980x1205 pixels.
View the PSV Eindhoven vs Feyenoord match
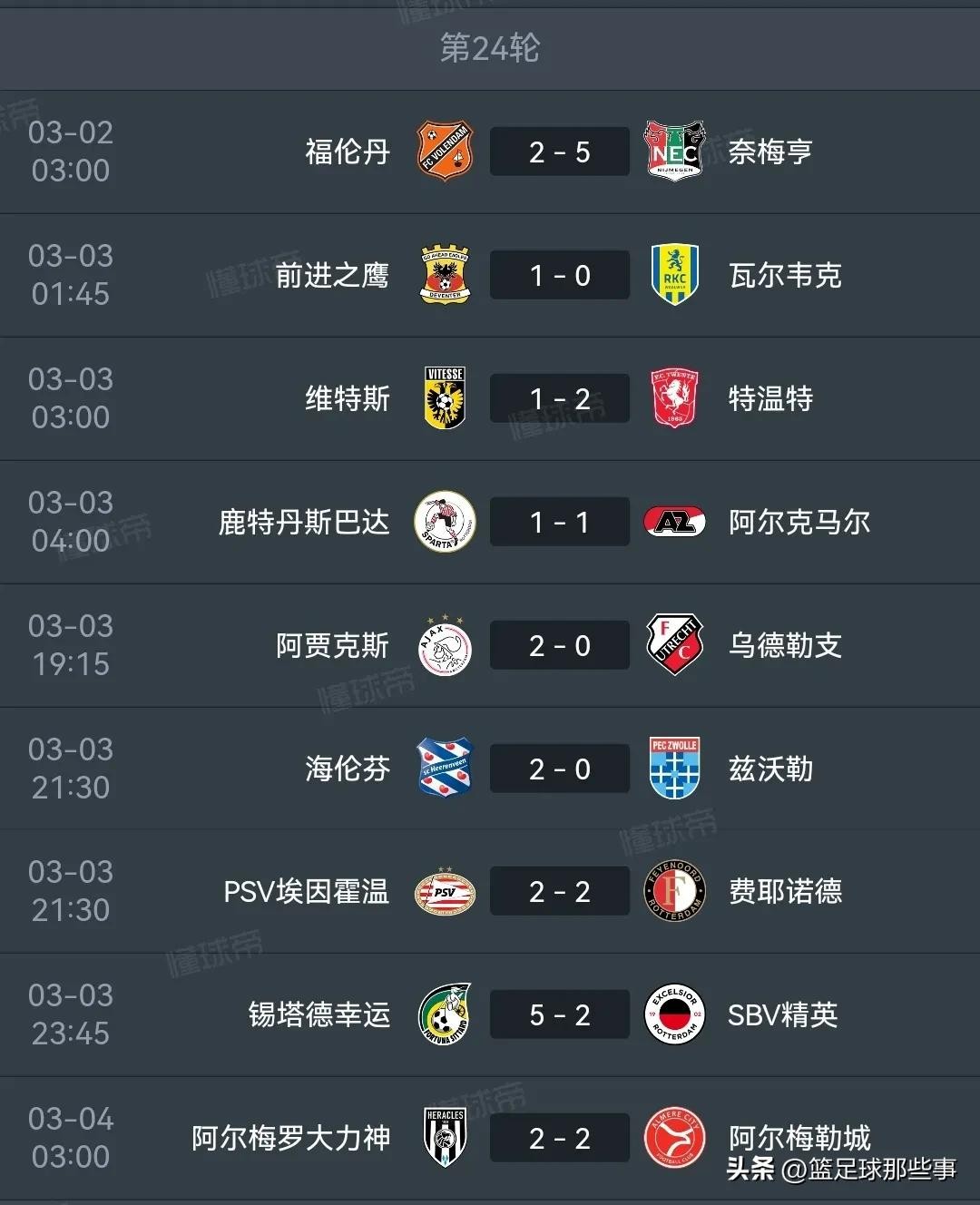click(559, 891)
